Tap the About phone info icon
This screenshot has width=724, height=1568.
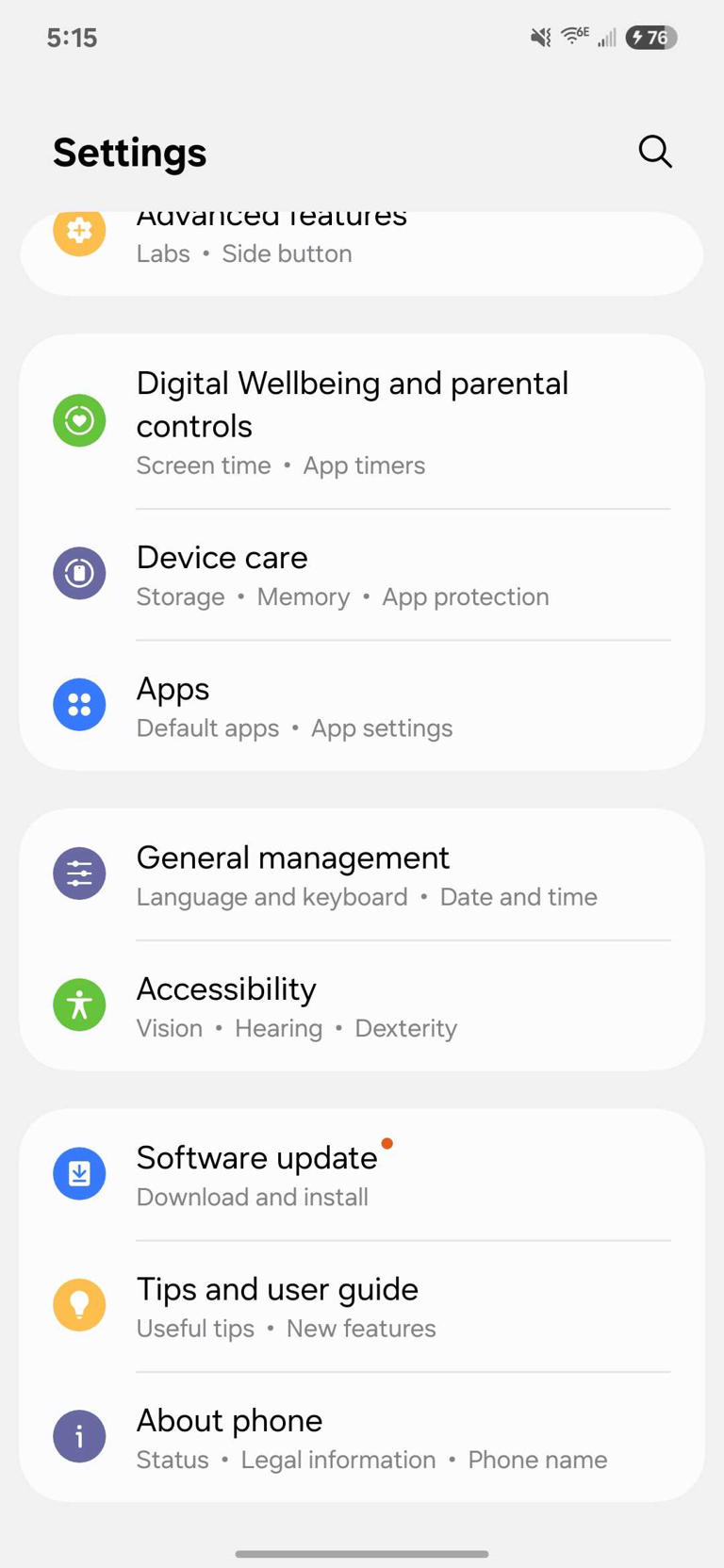coord(79,1435)
